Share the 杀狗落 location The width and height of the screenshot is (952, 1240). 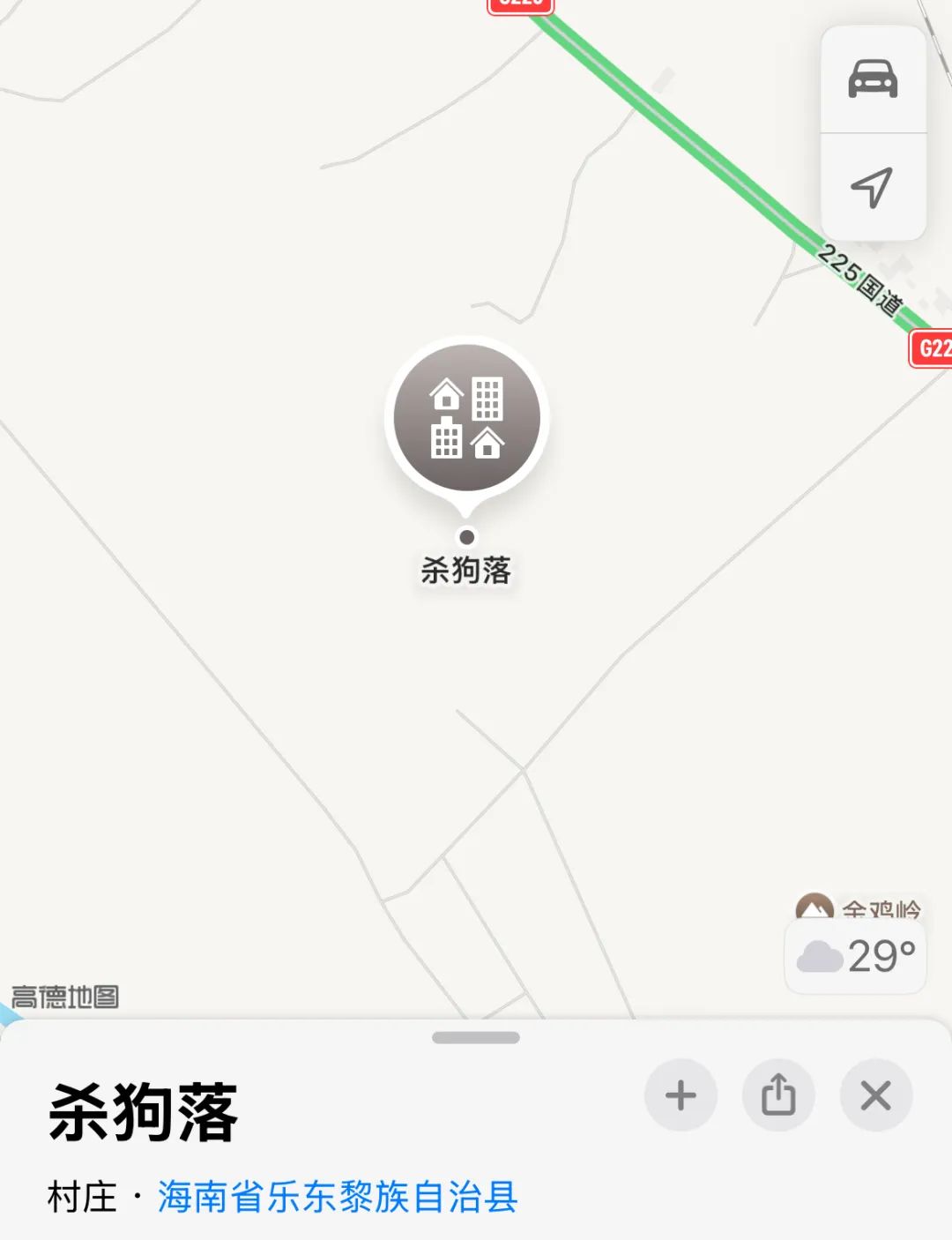(x=778, y=1096)
